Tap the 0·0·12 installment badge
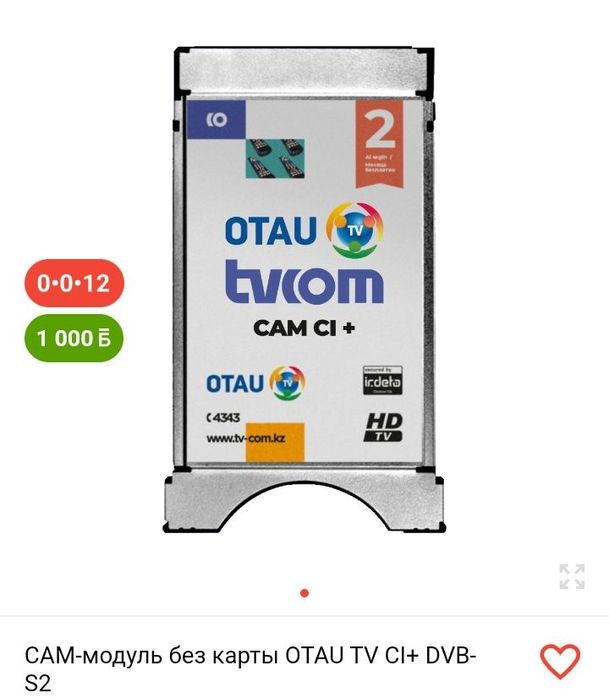 coord(73,284)
